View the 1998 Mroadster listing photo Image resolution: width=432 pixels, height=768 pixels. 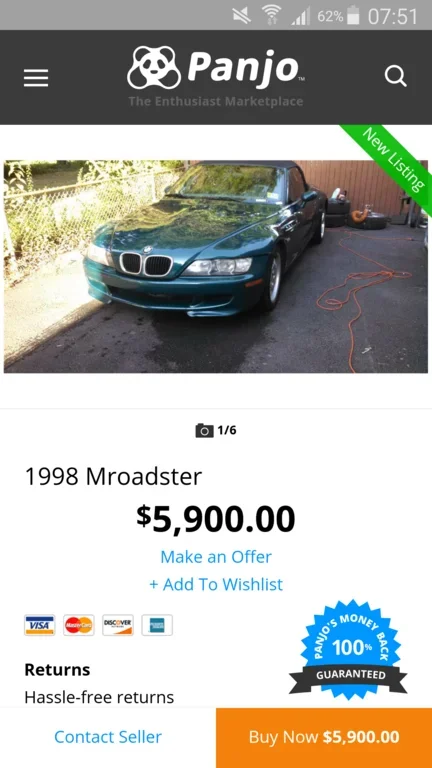pyautogui.click(x=216, y=266)
